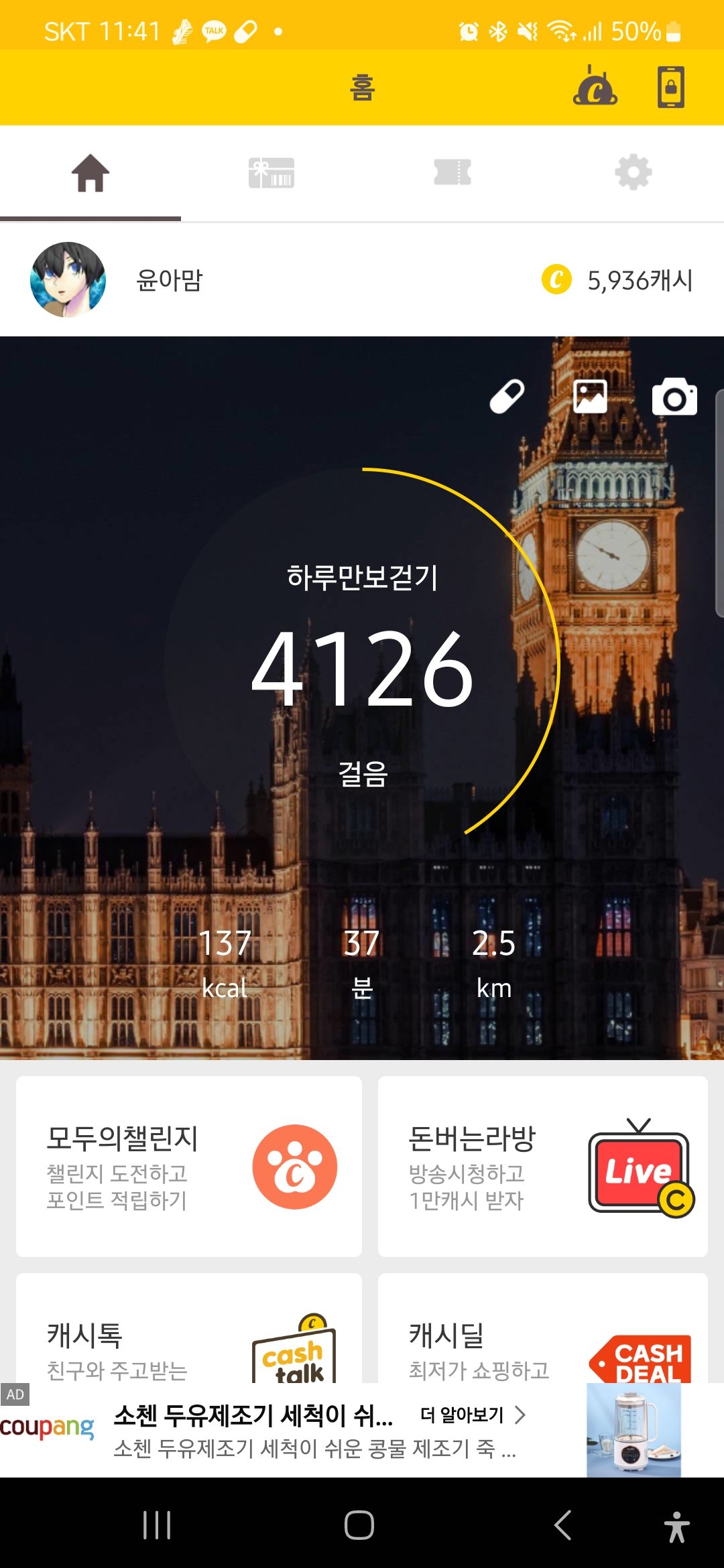The width and height of the screenshot is (724, 1568).
Task: Select the home tab
Action: [90, 173]
